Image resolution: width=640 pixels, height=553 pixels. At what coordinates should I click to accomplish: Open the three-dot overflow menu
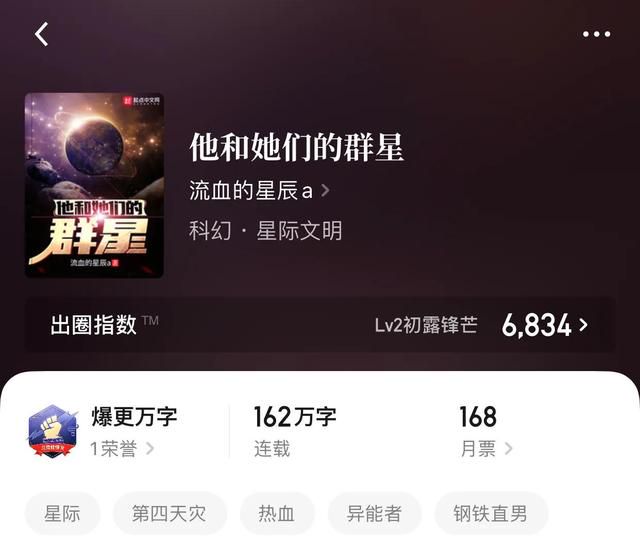pos(596,34)
